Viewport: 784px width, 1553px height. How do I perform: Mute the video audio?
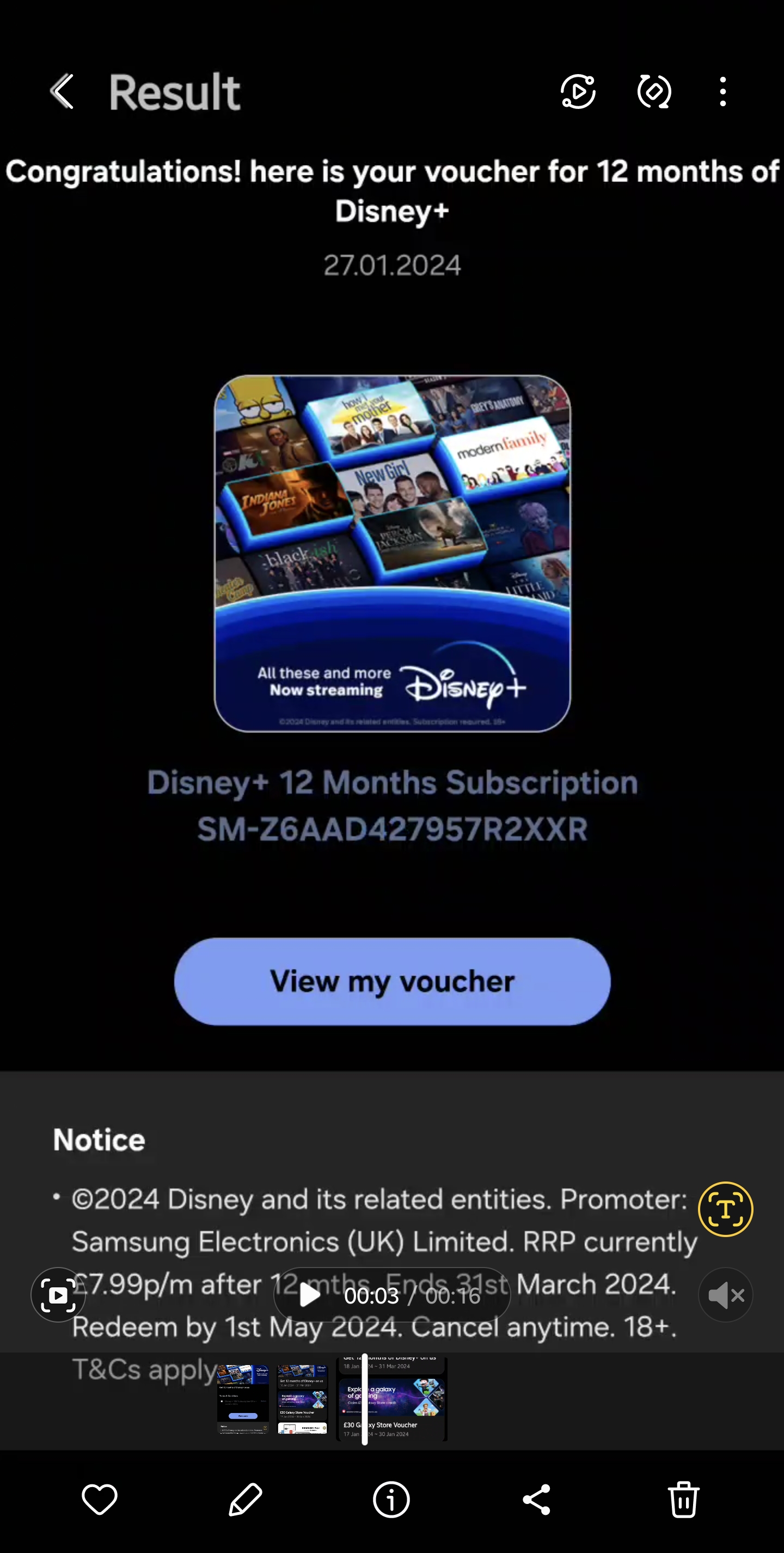point(725,1294)
